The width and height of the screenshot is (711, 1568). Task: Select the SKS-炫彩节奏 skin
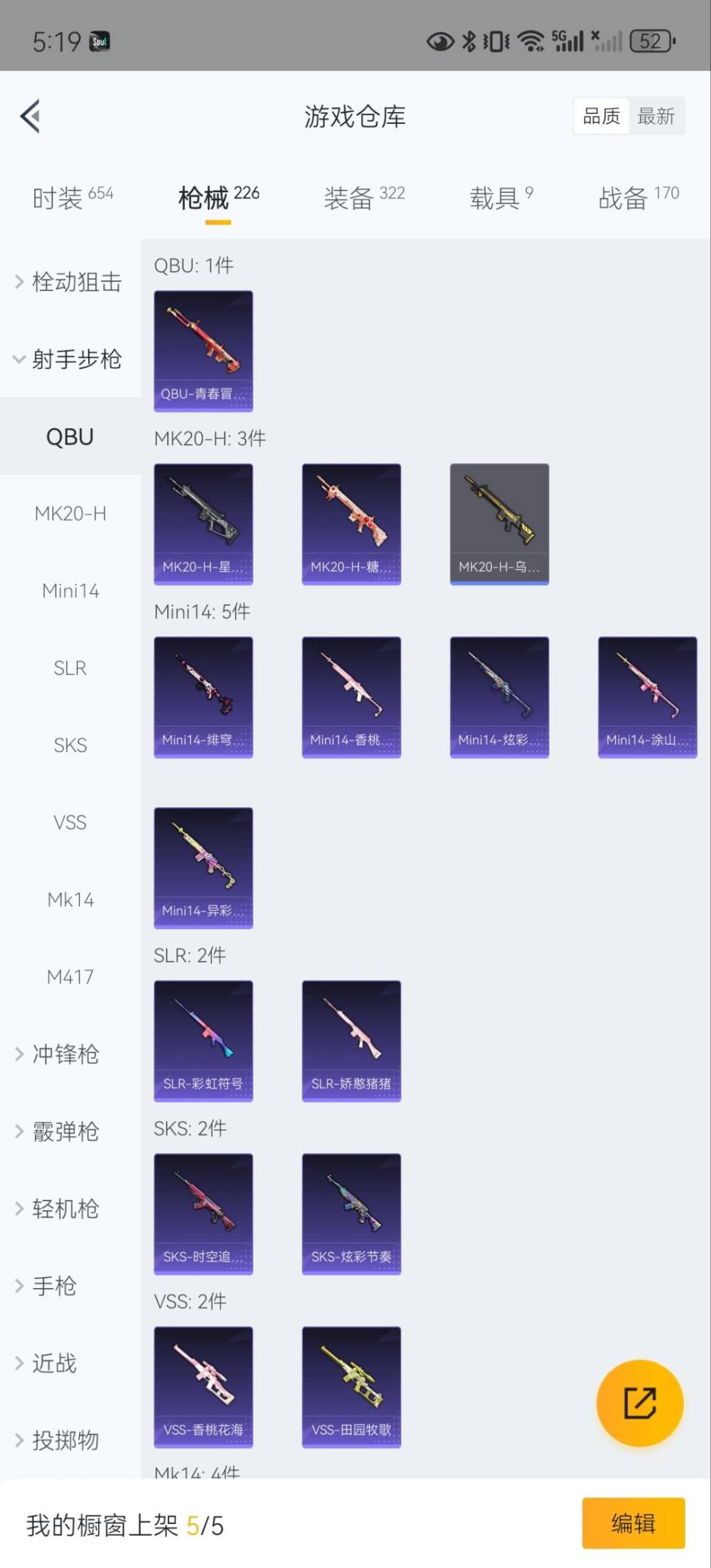coord(351,1214)
